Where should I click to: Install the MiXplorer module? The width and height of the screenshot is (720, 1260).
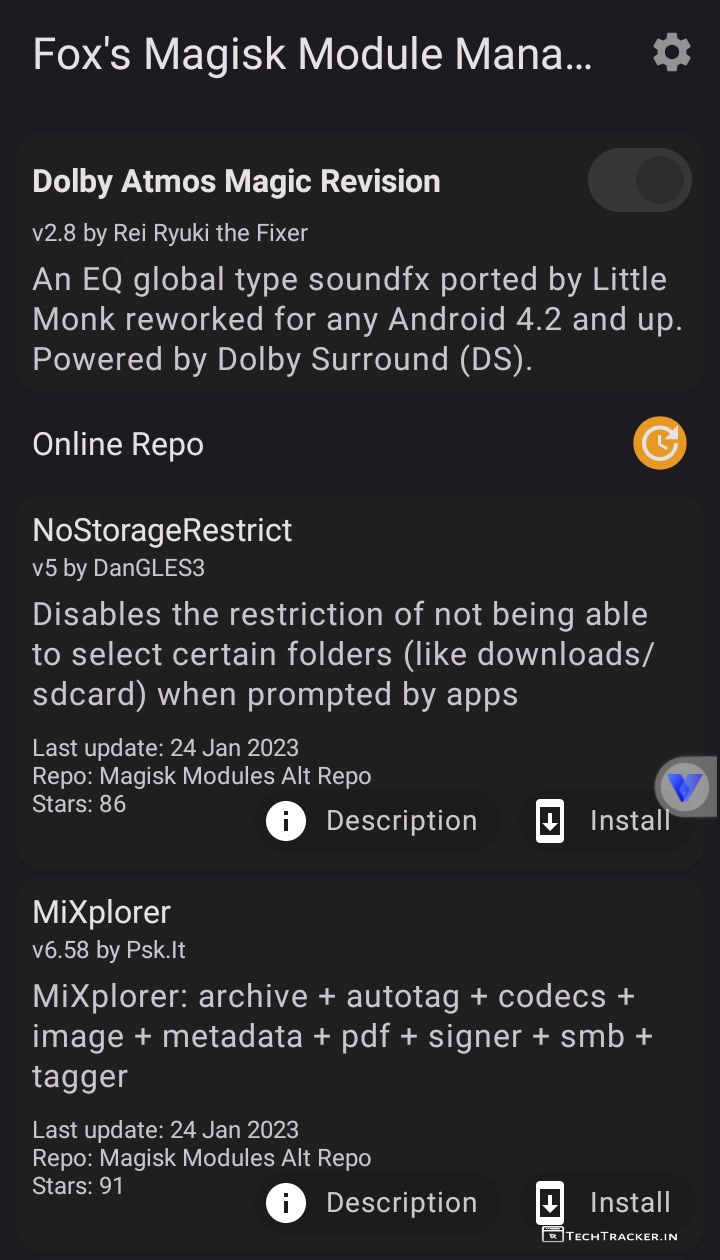(x=606, y=1203)
